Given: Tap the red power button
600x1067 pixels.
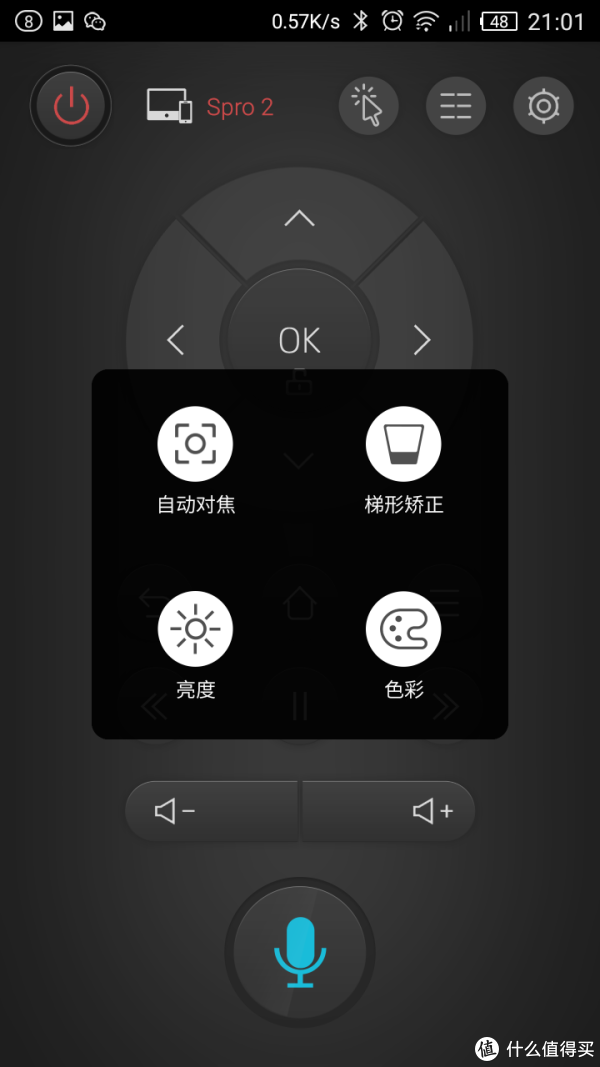Looking at the screenshot, I should click(71, 107).
